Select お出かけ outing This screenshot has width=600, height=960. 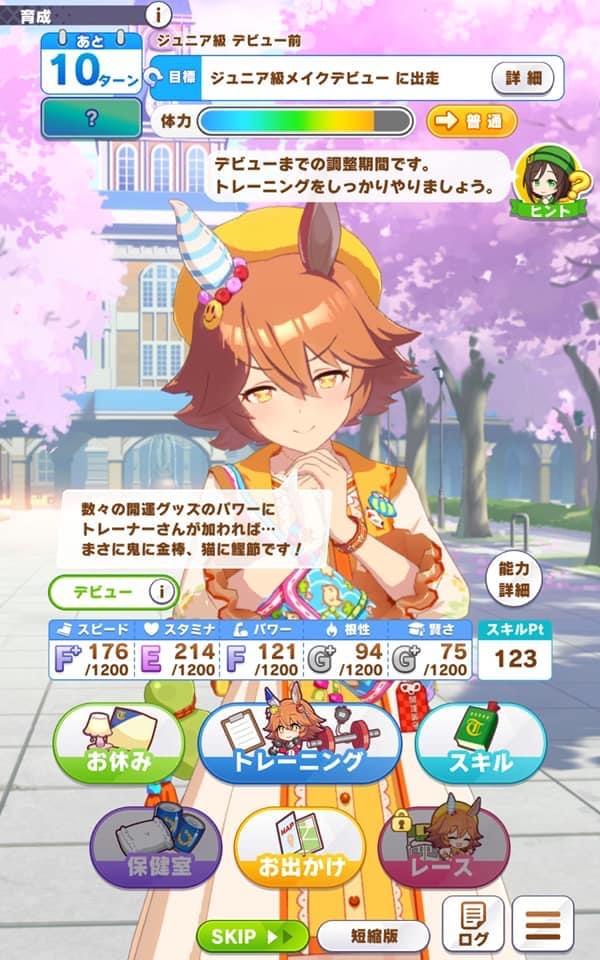tap(300, 848)
